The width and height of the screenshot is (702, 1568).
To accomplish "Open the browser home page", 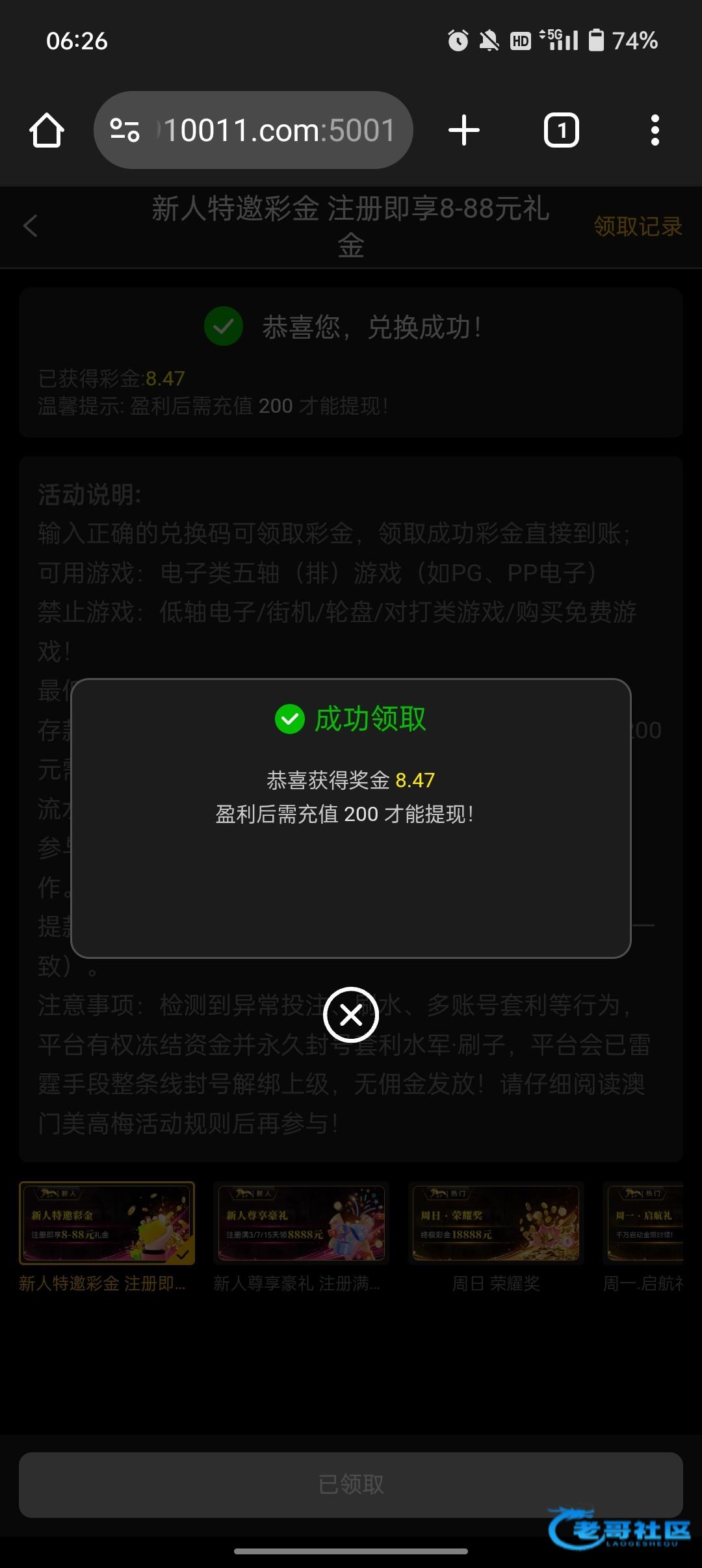I will pyautogui.click(x=47, y=131).
